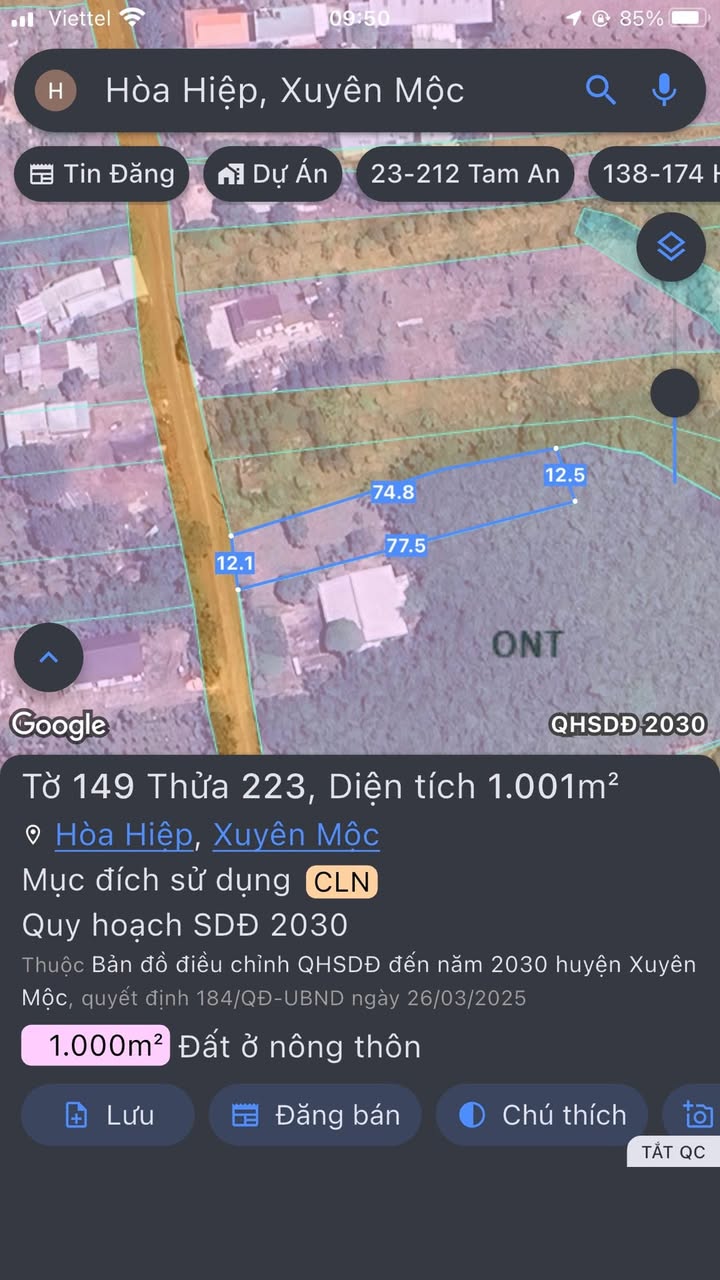The image size is (720, 1280).
Task: Open the Xuyên Mộc link
Action: pos(296,834)
